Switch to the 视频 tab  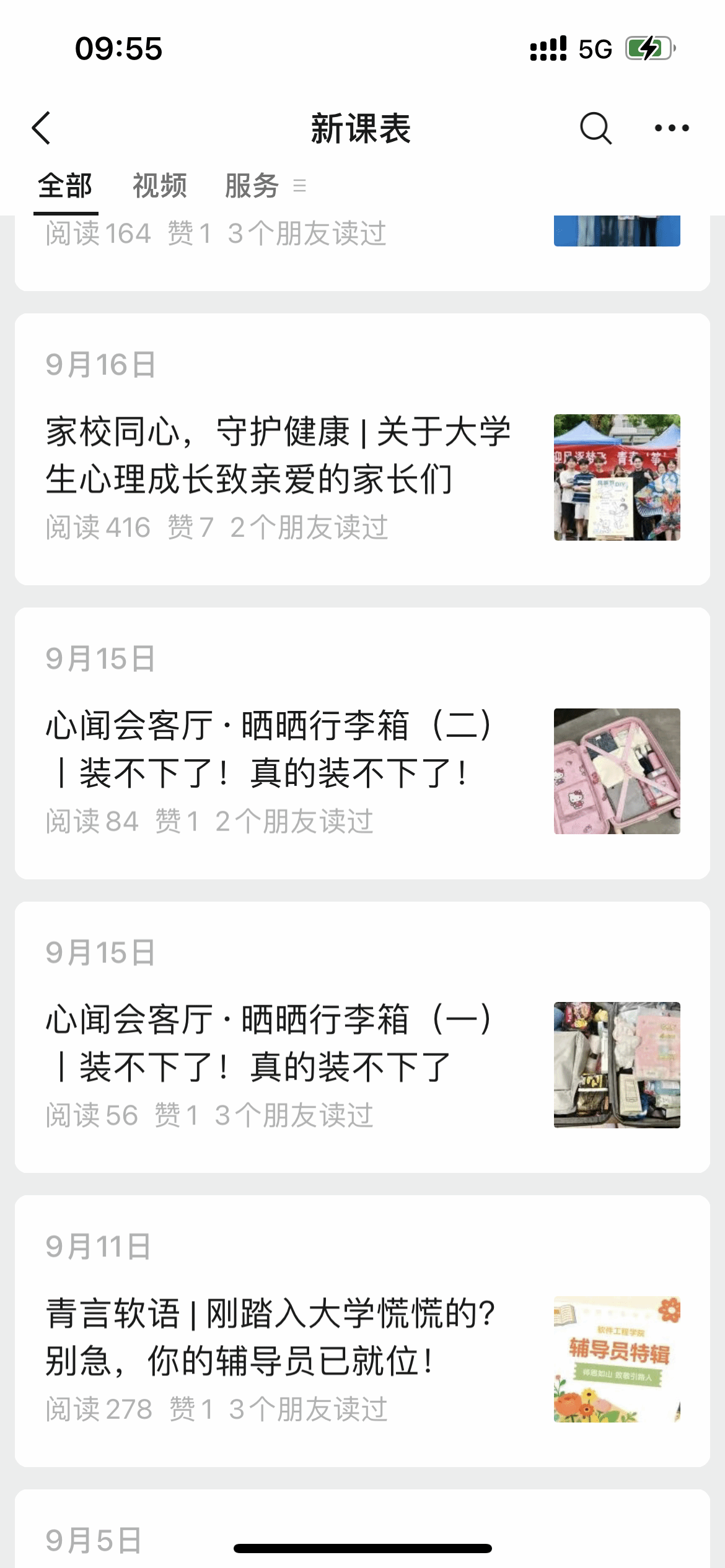click(x=160, y=186)
